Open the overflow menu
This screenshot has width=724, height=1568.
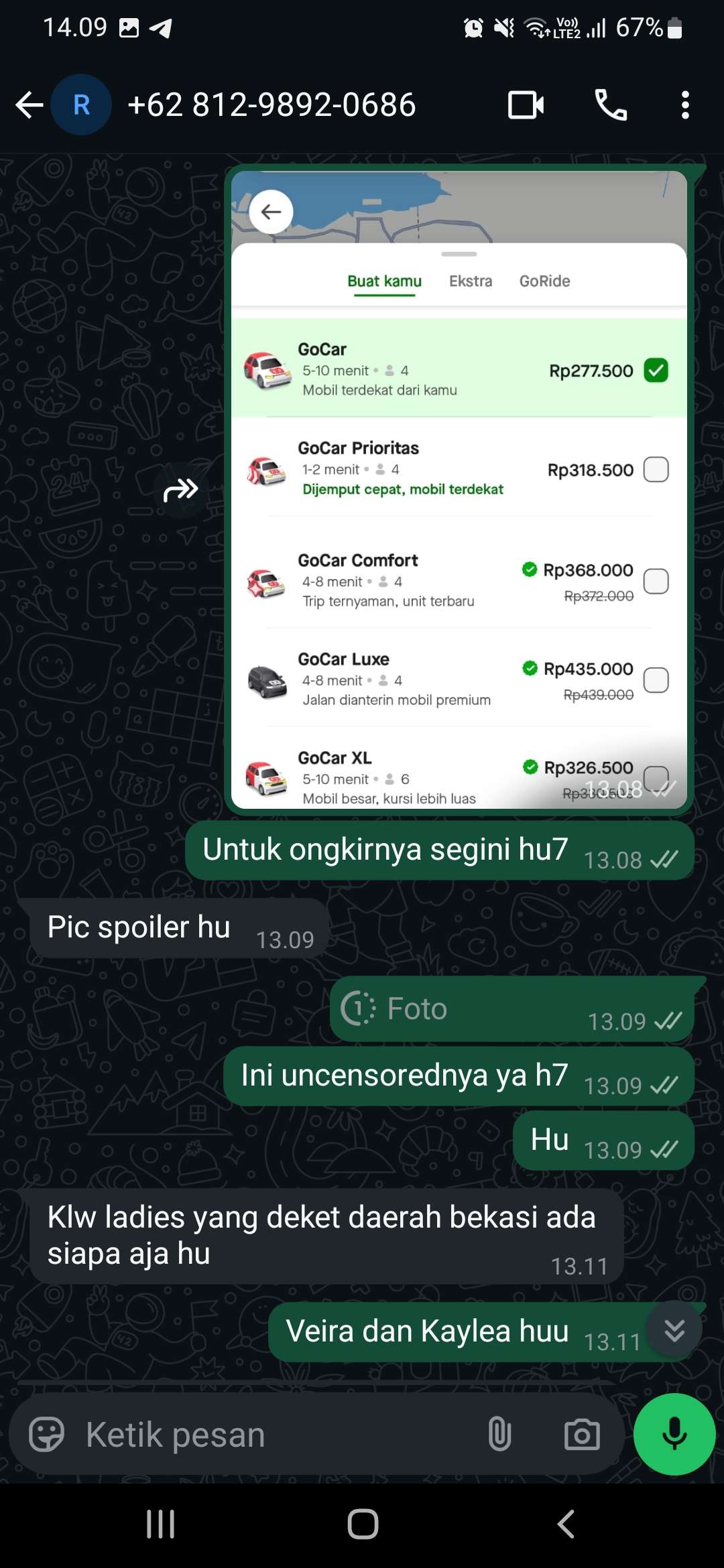tap(684, 105)
